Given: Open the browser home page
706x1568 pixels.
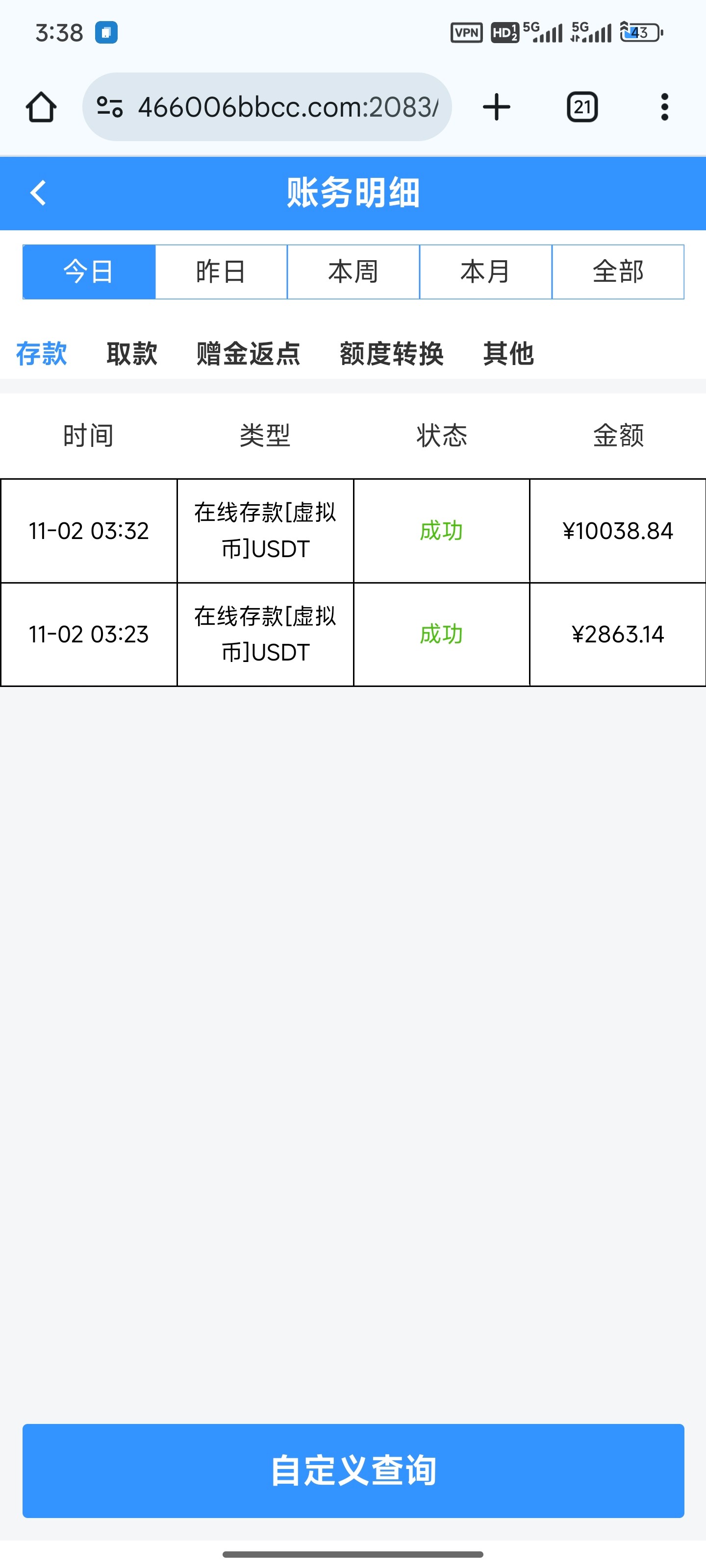Looking at the screenshot, I should click(41, 107).
